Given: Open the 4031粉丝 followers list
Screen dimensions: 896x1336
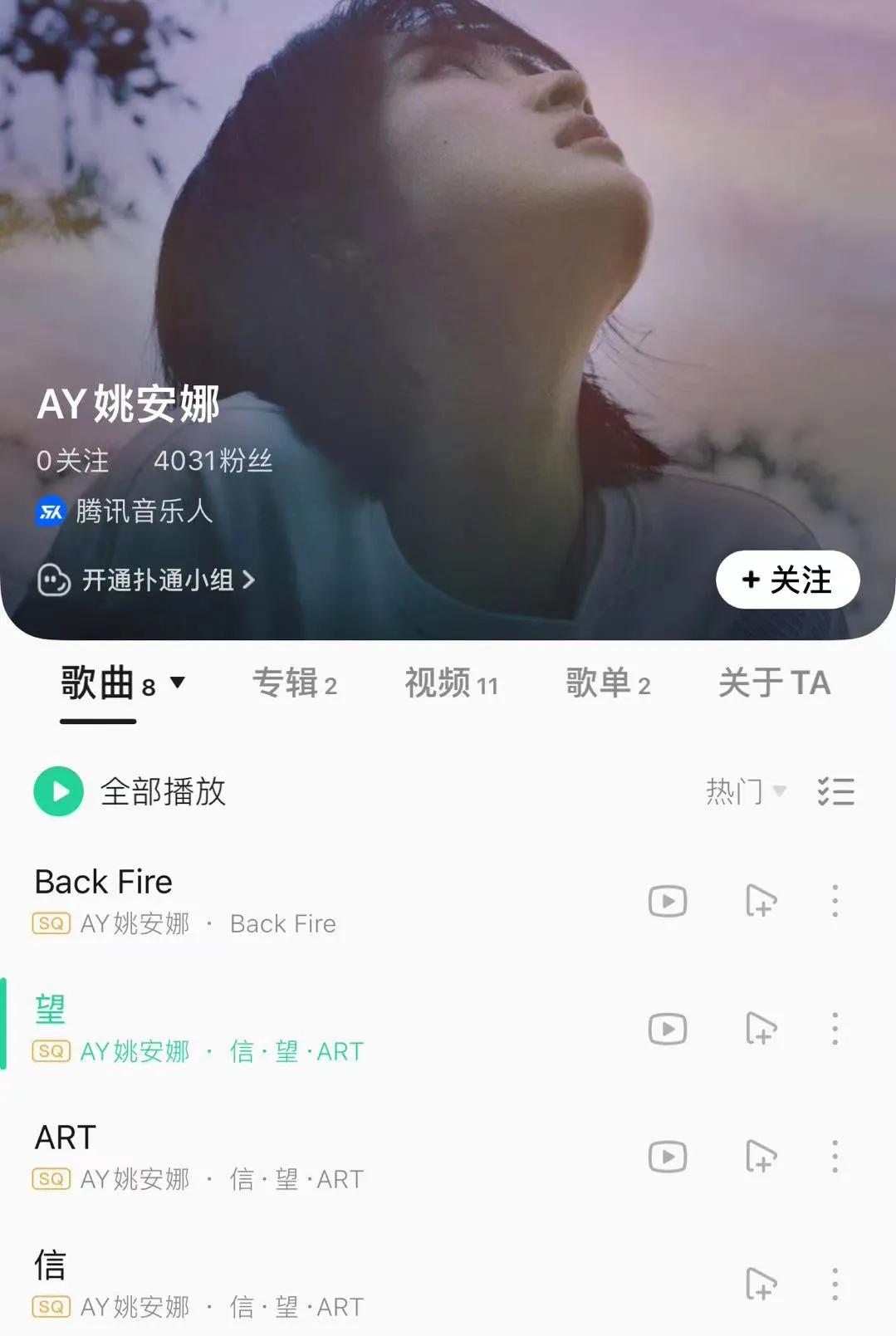Looking at the screenshot, I should (x=213, y=460).
